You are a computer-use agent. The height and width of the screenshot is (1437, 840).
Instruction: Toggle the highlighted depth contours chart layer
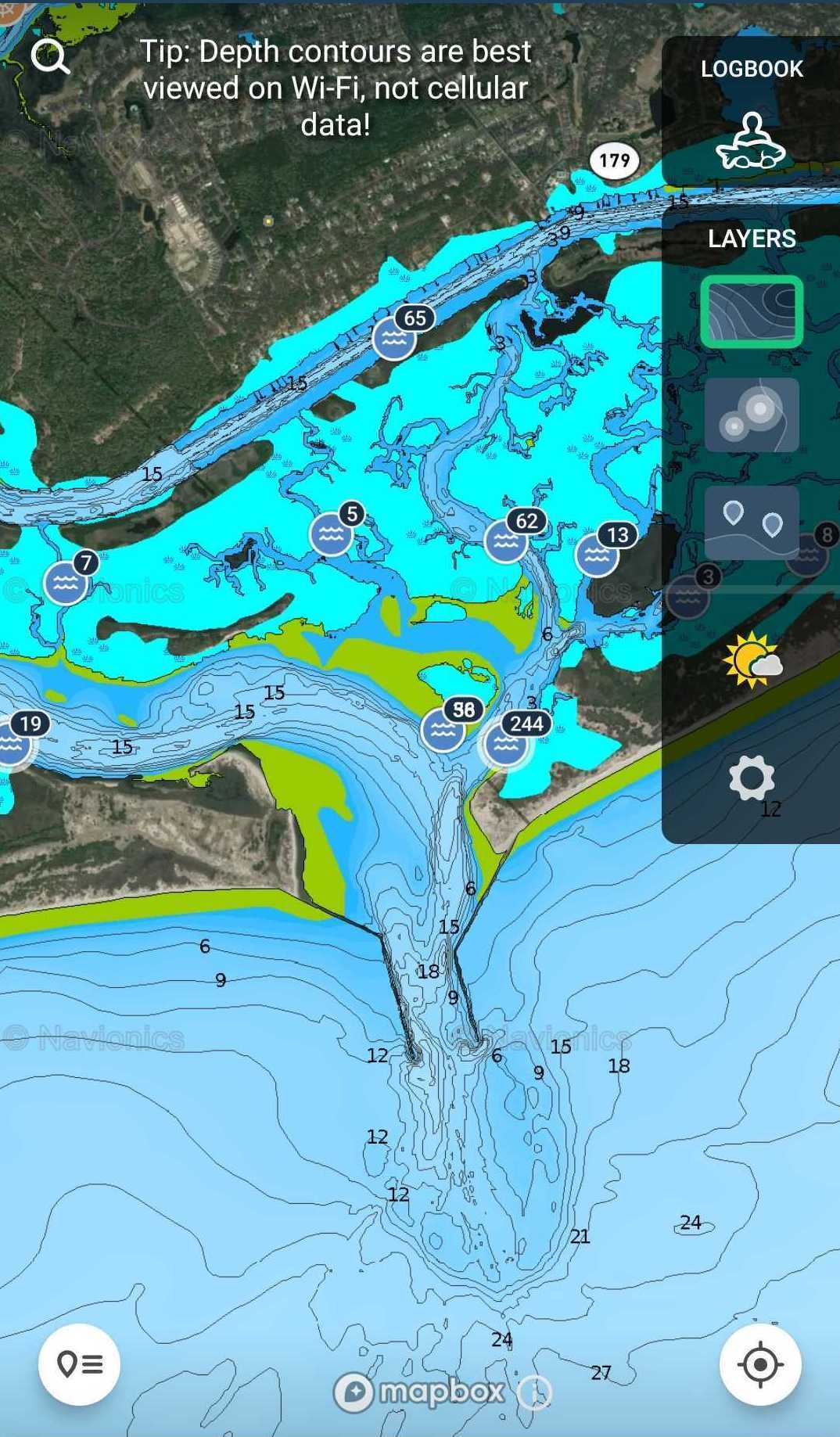click(752, 311)
